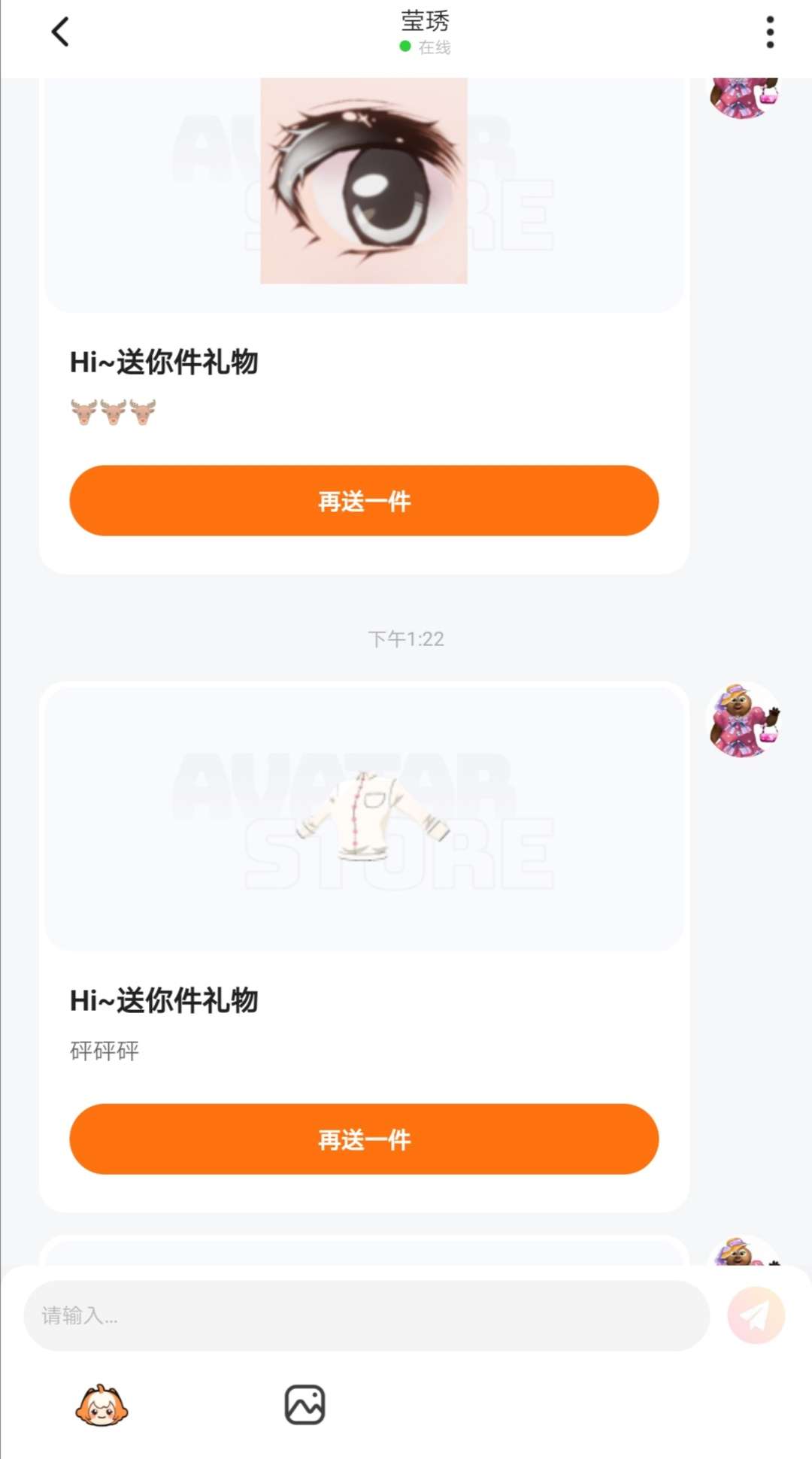Attach a picture with the image icon
This screenshot has height=1459, width=812.
(x=304, y=1405)
